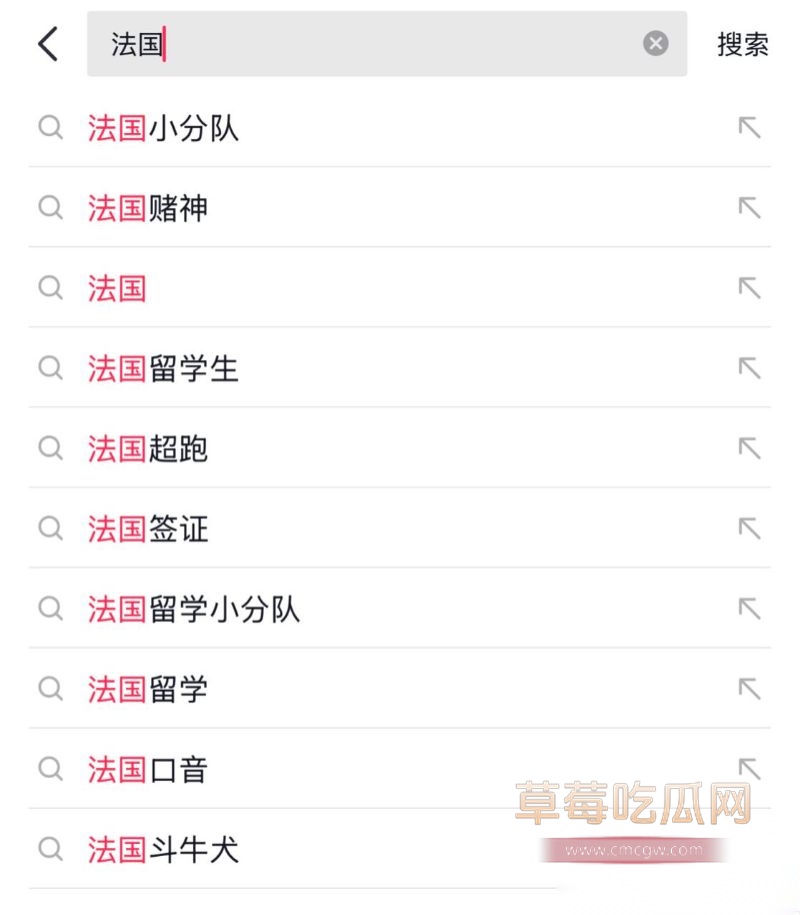This screenshot has width=800, height=915.
Task: Tap the magnifier icon beside 法国赌神
Action: 50,208
